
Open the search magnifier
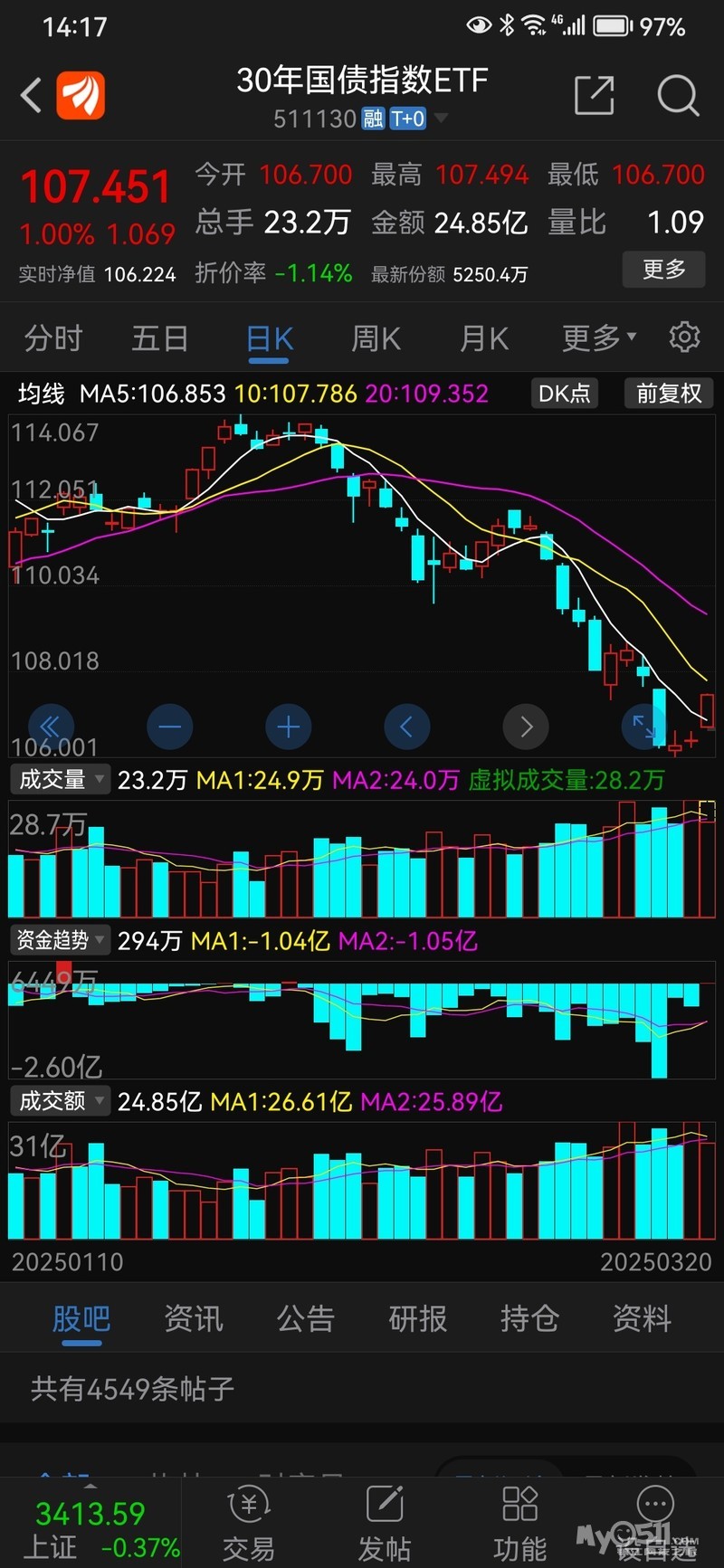click(x=678, y=95)
